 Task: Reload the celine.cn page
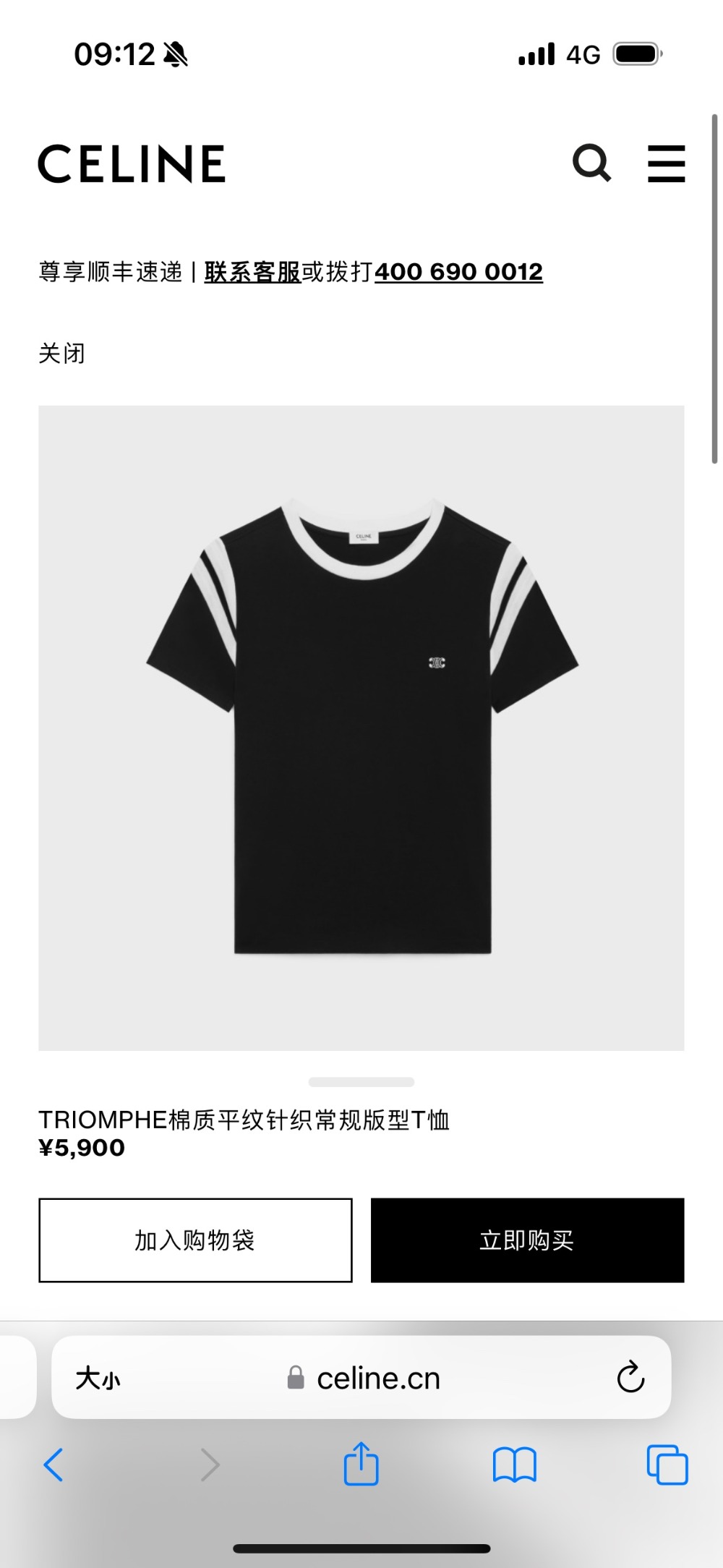pyautogui.click(x=630, y=1377)
